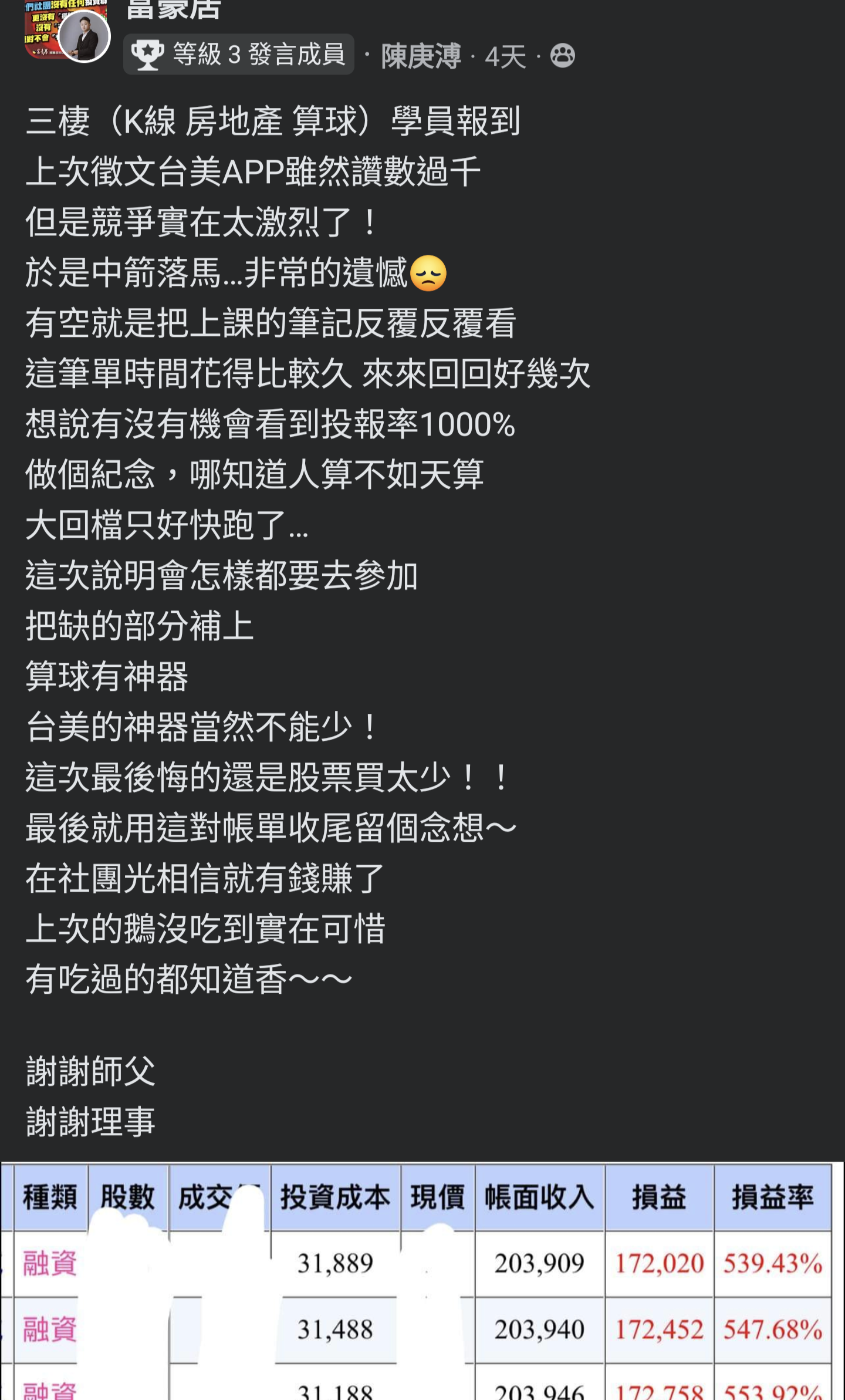
Task: Open 陳庚溥's profile name link
Action: pyautogui.click(x=421, y=56)
